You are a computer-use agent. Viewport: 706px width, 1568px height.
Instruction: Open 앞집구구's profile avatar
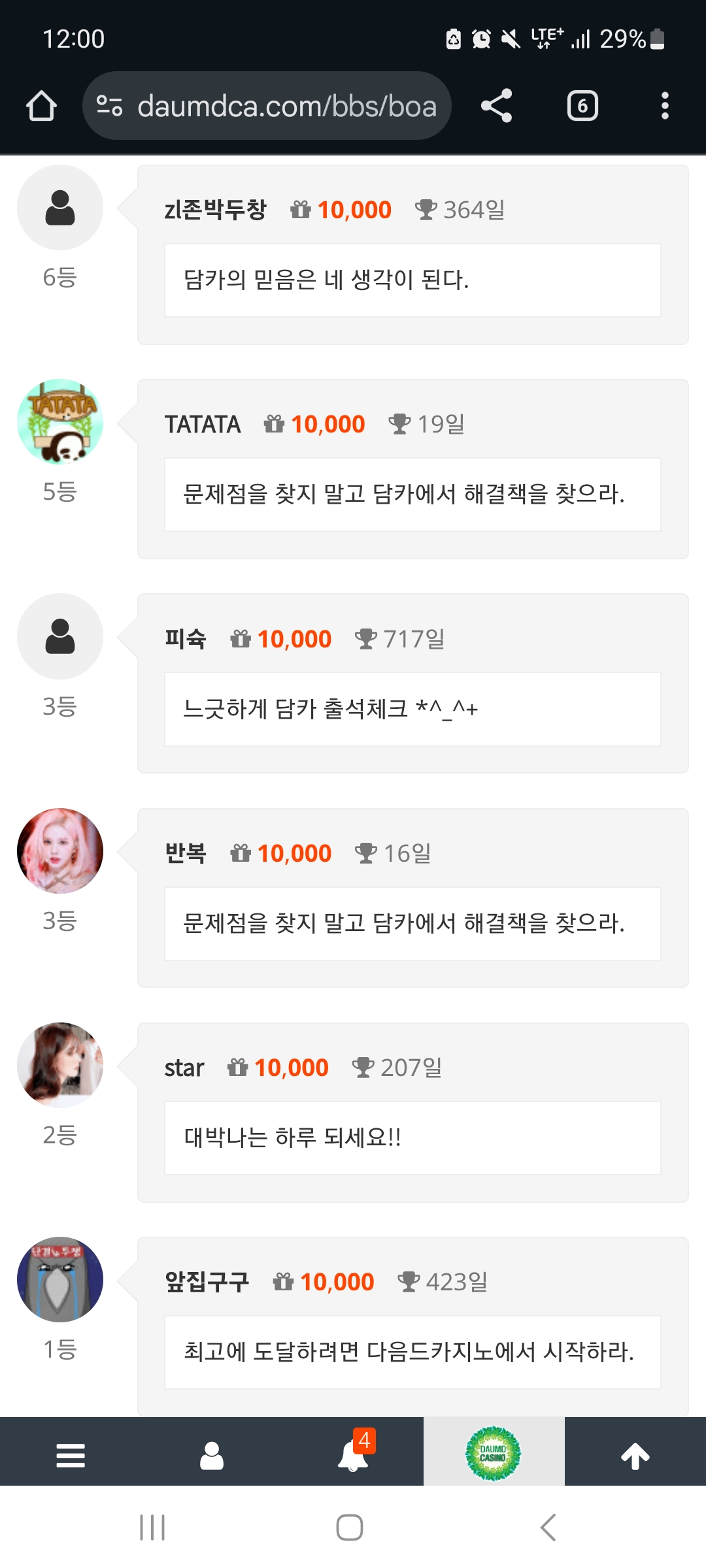pos(60,1279)
